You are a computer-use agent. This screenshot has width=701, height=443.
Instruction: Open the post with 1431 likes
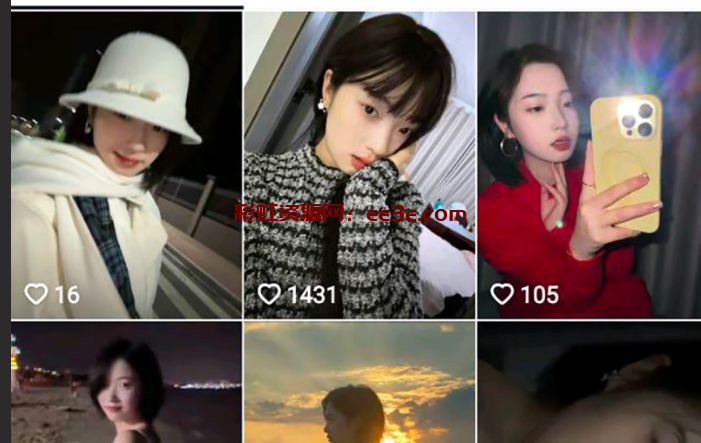[x=359, y=165]
